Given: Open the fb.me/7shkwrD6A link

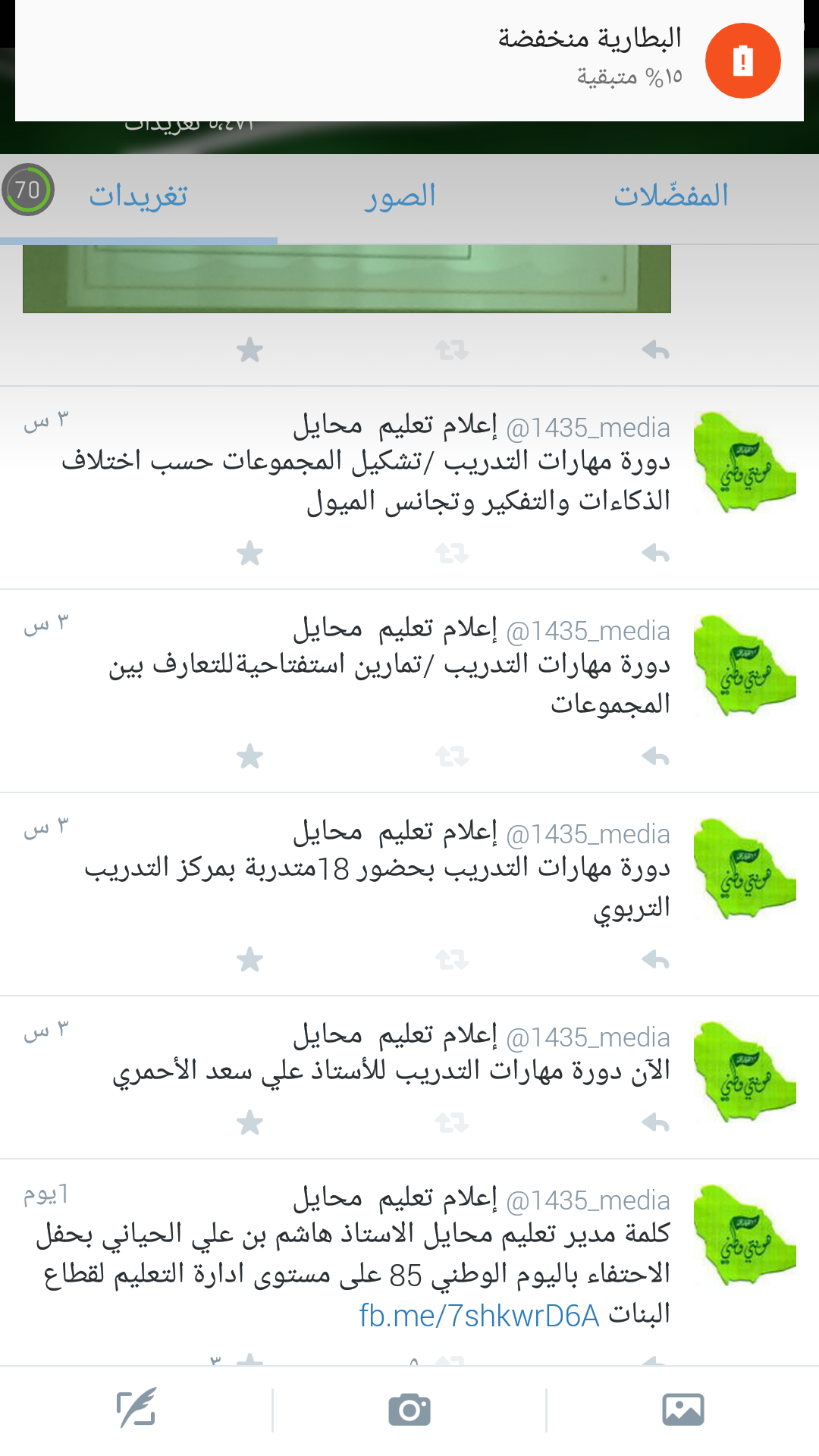Looking at the screenshot, I should (x=479, y=1316).
